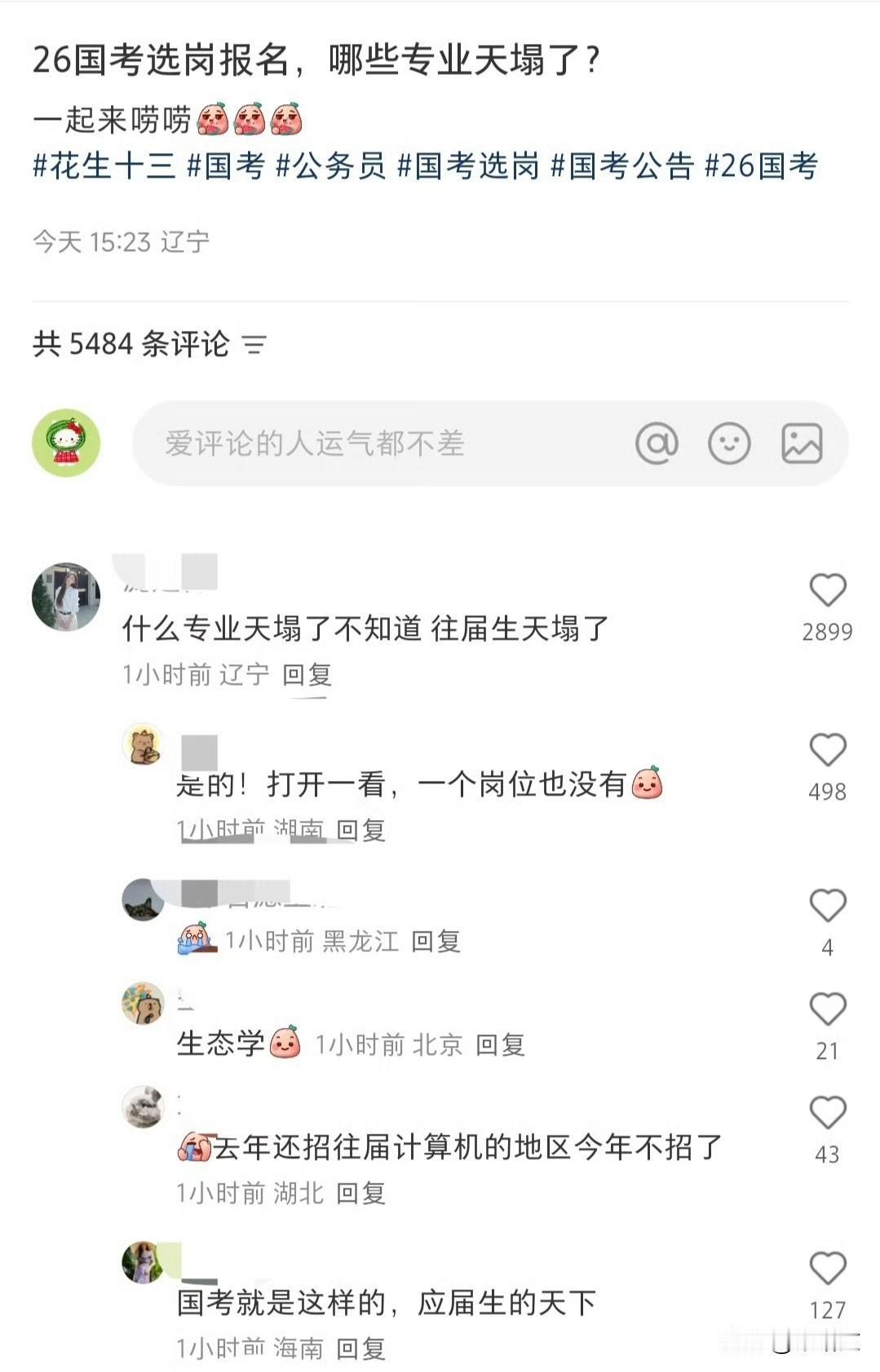The image size is (880, 1372).
Task: Like the comment 一个岗位也没有
Action: point(827,750)
